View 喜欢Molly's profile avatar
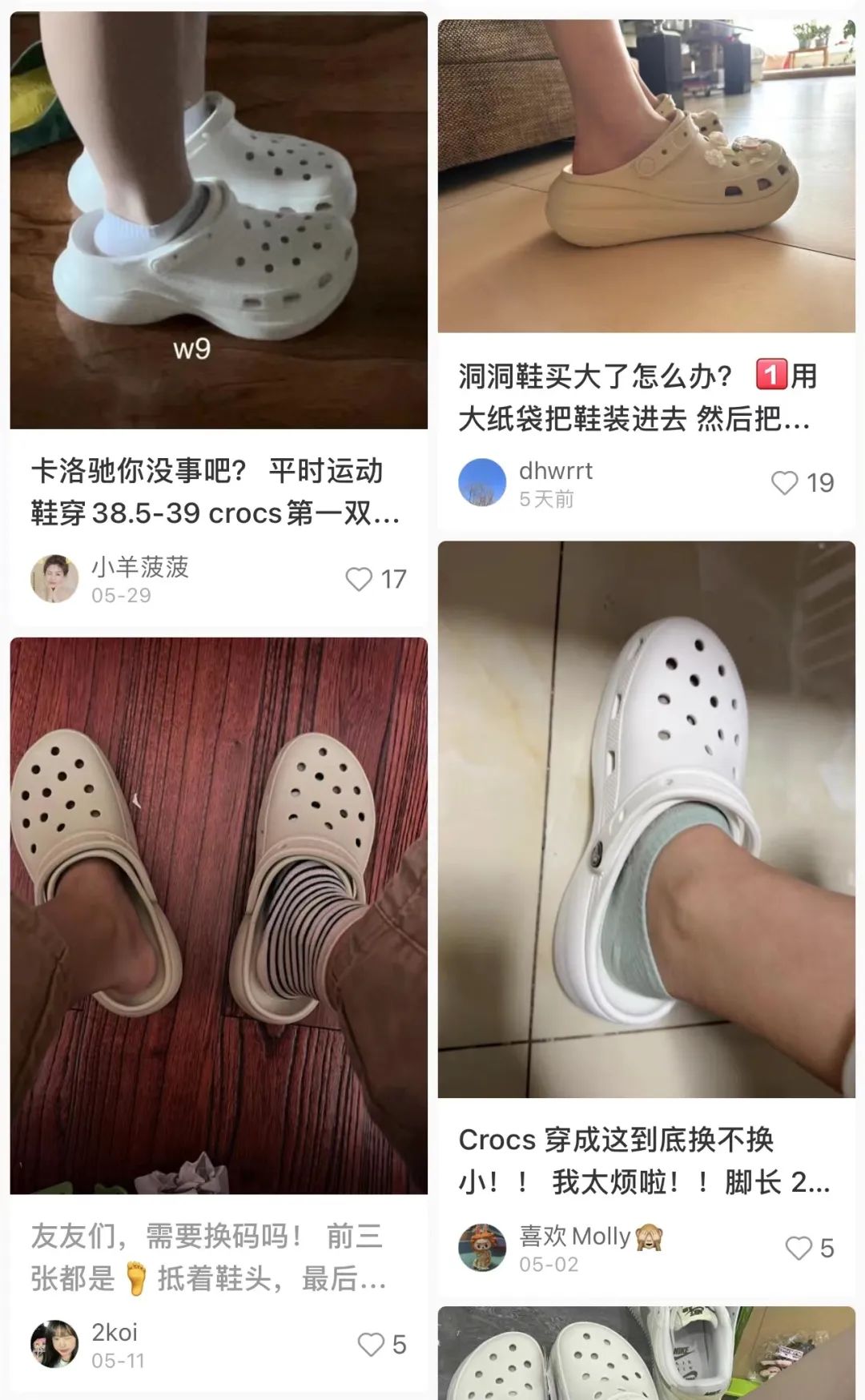 pos(482,1248)
